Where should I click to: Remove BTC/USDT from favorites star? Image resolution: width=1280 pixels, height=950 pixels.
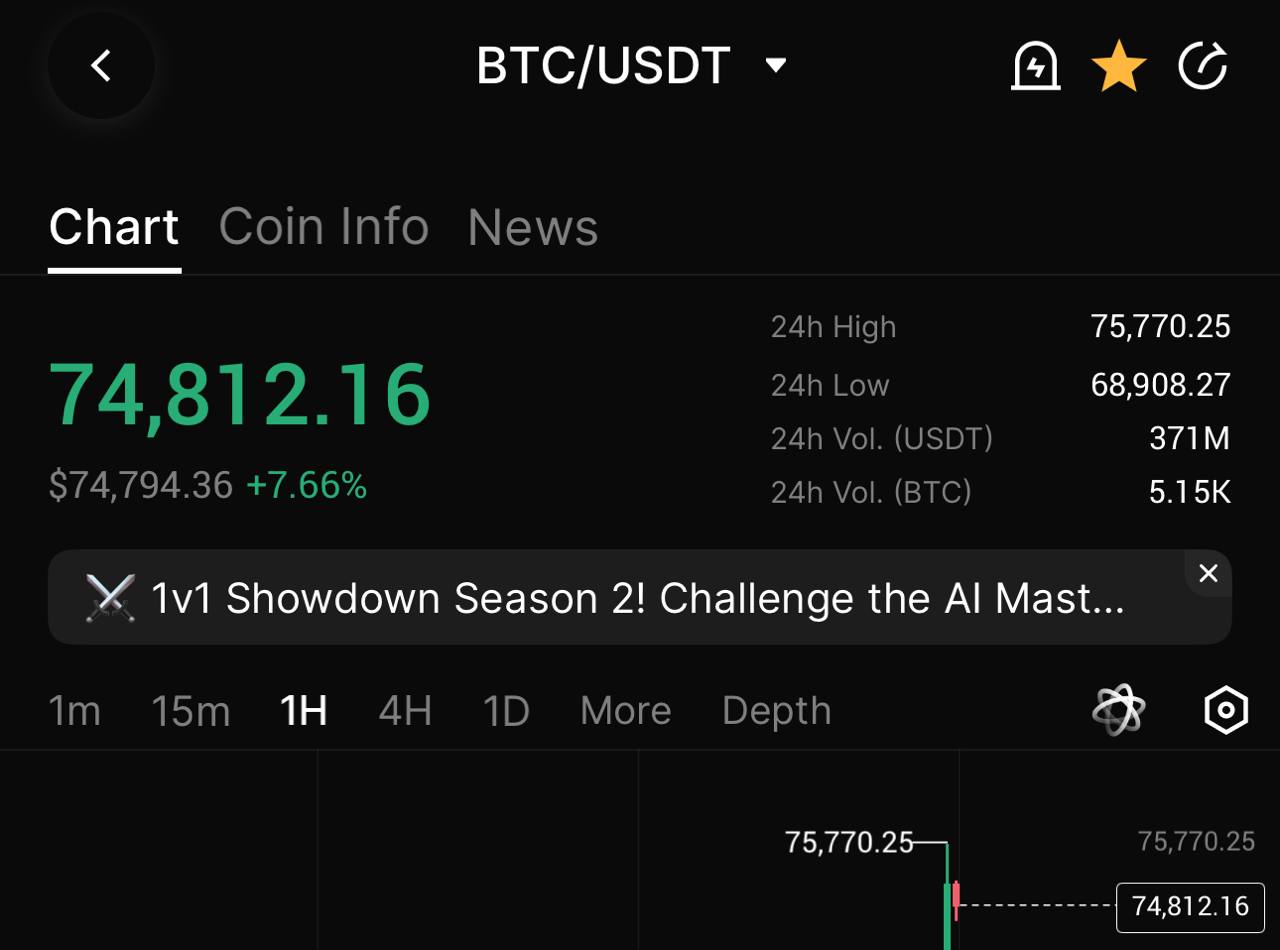click(x=1118, y=67)
